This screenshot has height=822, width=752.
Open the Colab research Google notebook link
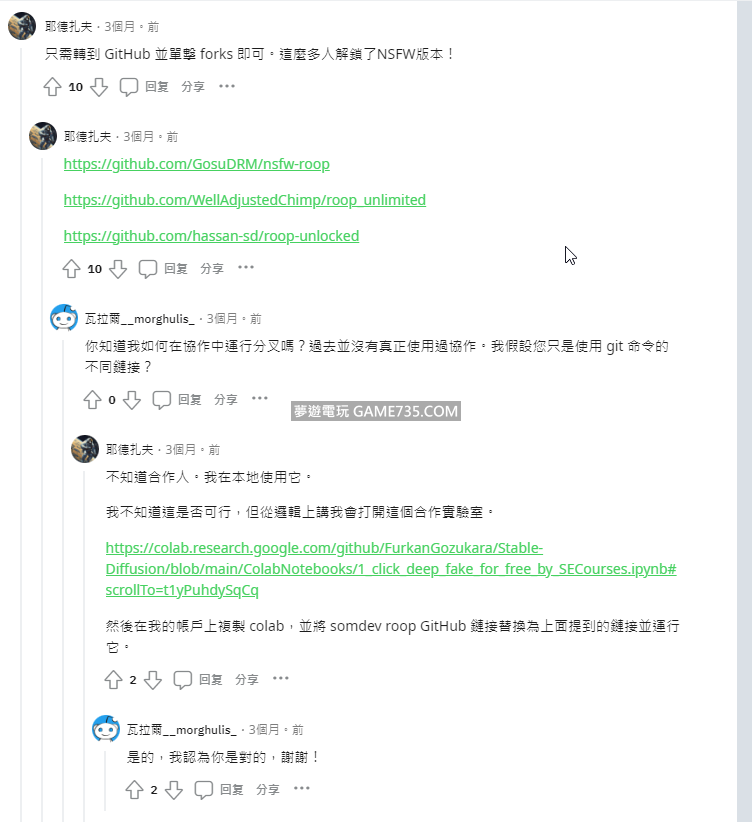click(x=390, y=569)
